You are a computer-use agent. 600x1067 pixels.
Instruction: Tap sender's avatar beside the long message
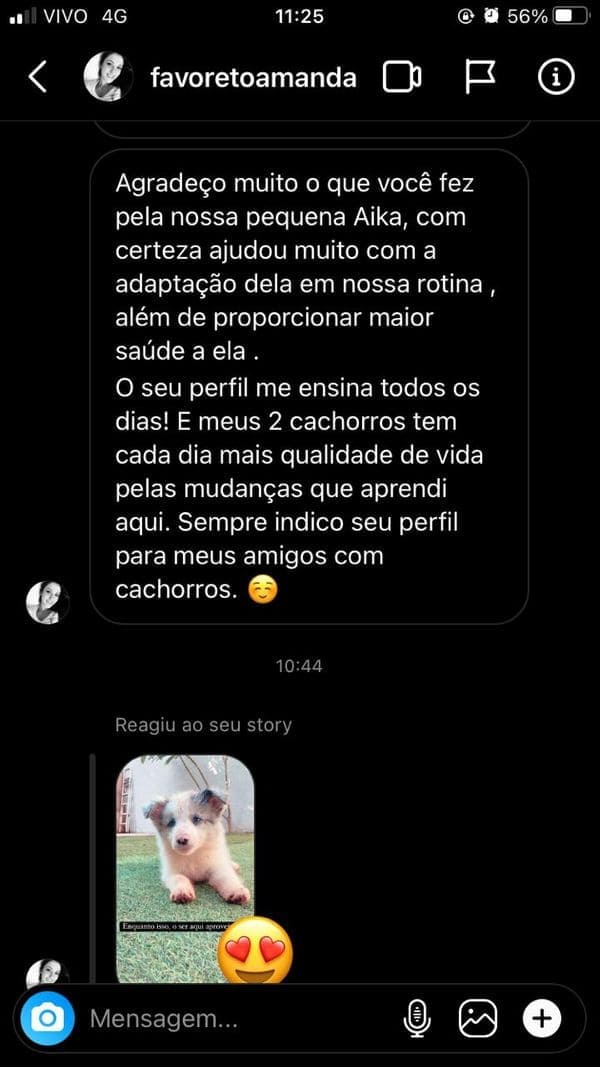pyautogui.click(x=47, y=603)
